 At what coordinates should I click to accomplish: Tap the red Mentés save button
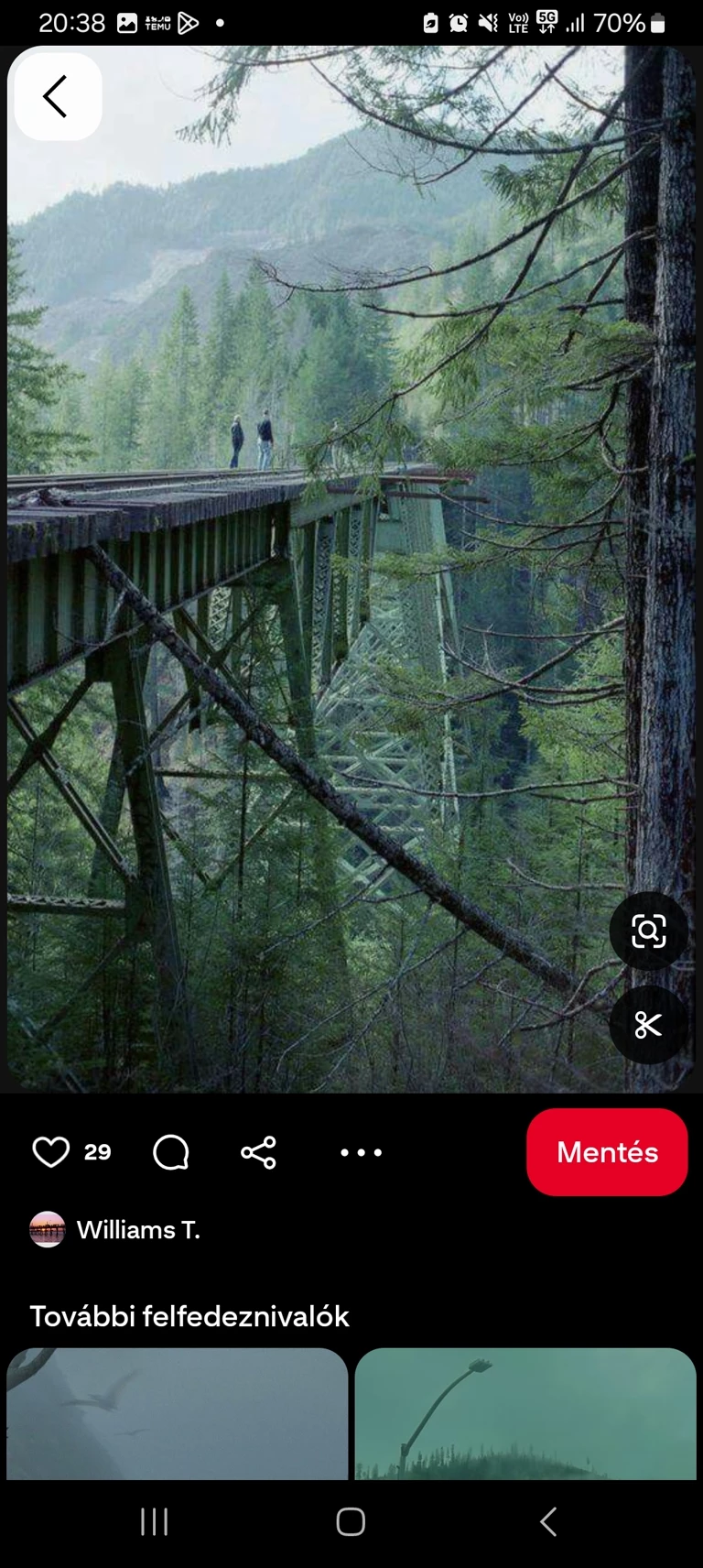[x=607, y=1151]
